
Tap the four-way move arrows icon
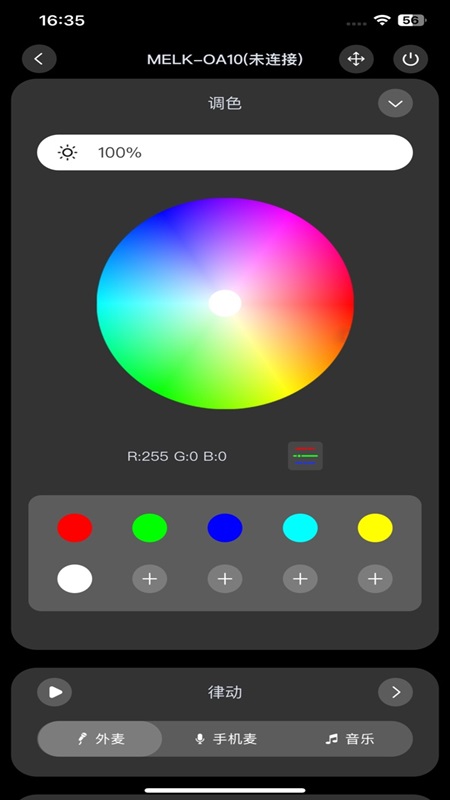point(356,59)
